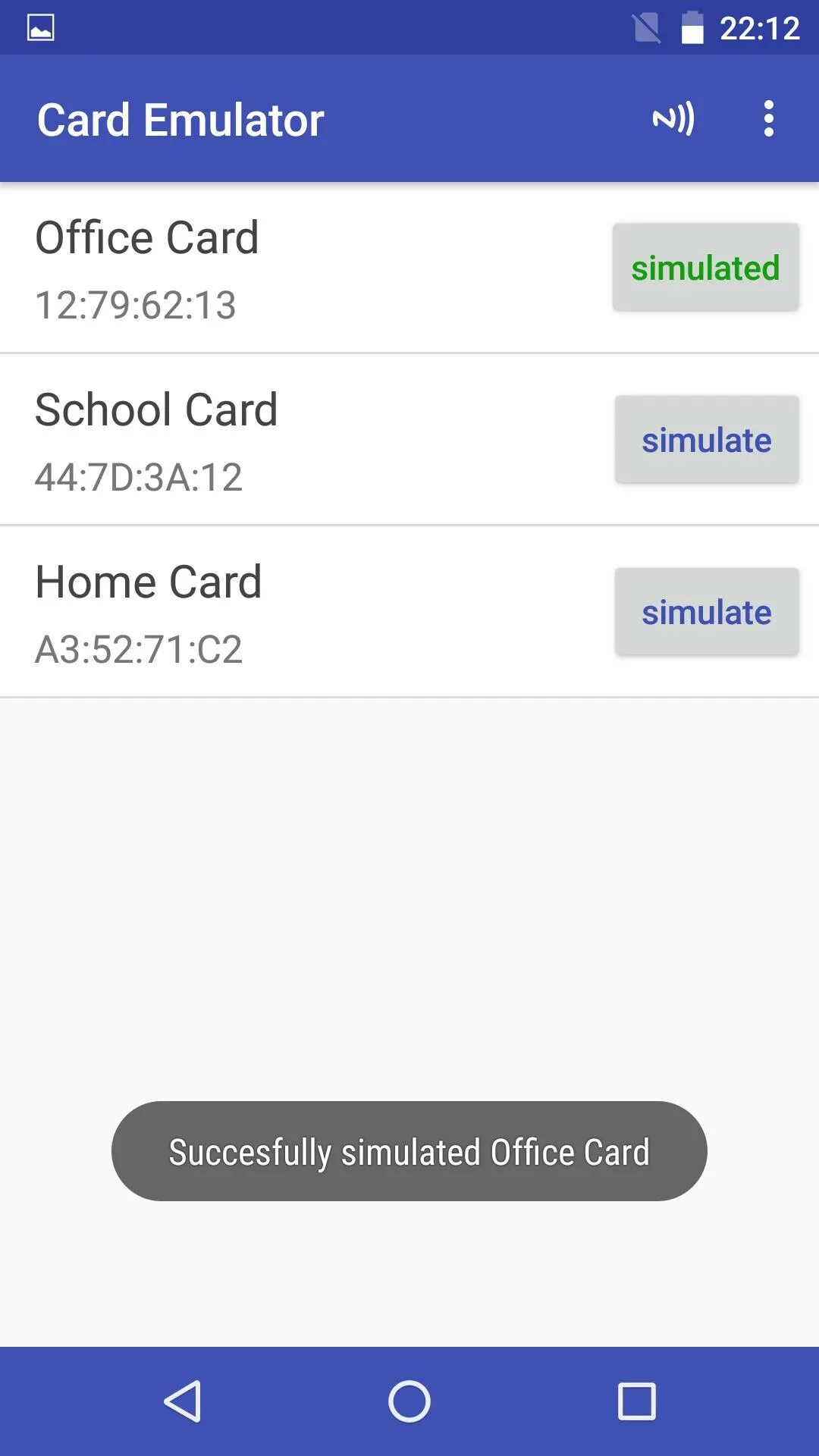This screenshot has width=819, height=1456.
Task: Simulate the Home Card
Action: [706, 612]
